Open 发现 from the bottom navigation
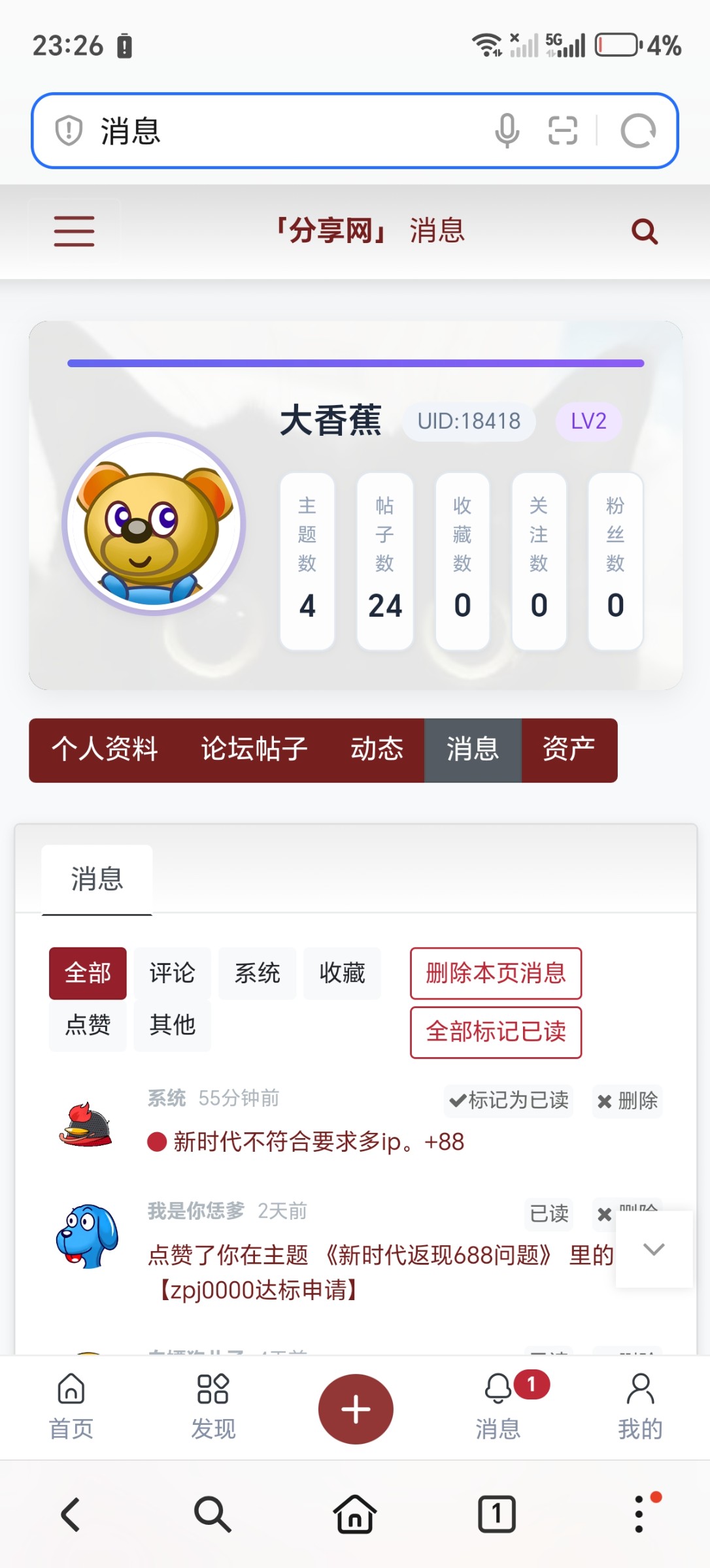 pos(213,1411)
